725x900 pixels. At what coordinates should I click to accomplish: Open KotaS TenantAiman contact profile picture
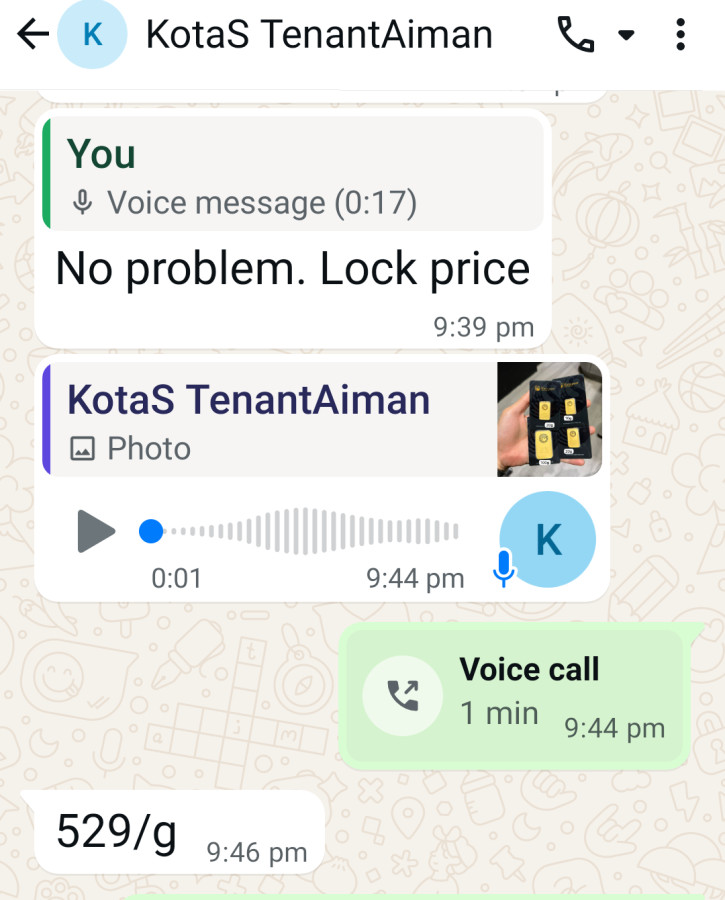pos(92,36)
